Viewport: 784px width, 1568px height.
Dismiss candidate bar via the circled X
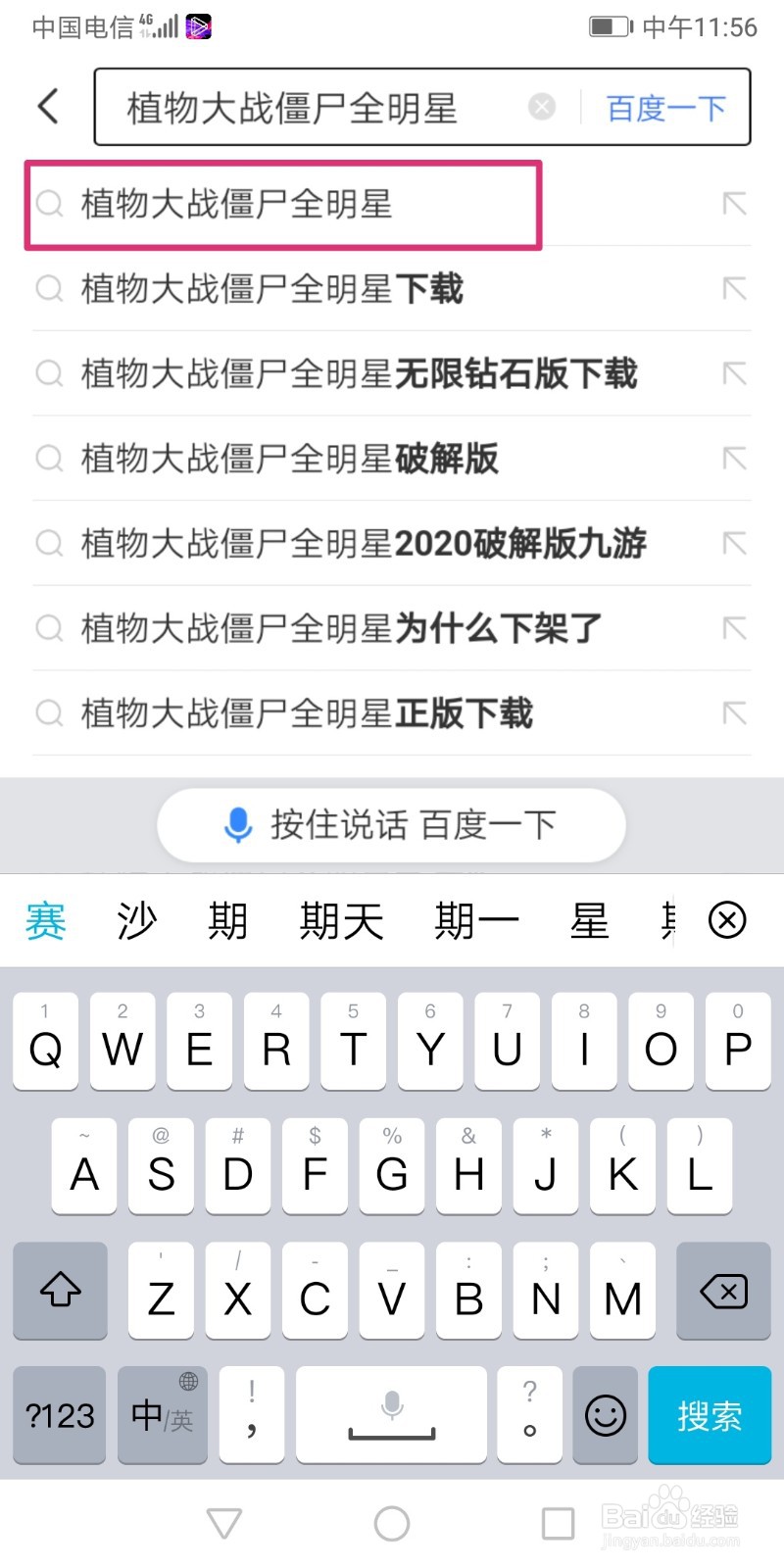(726, 919)
